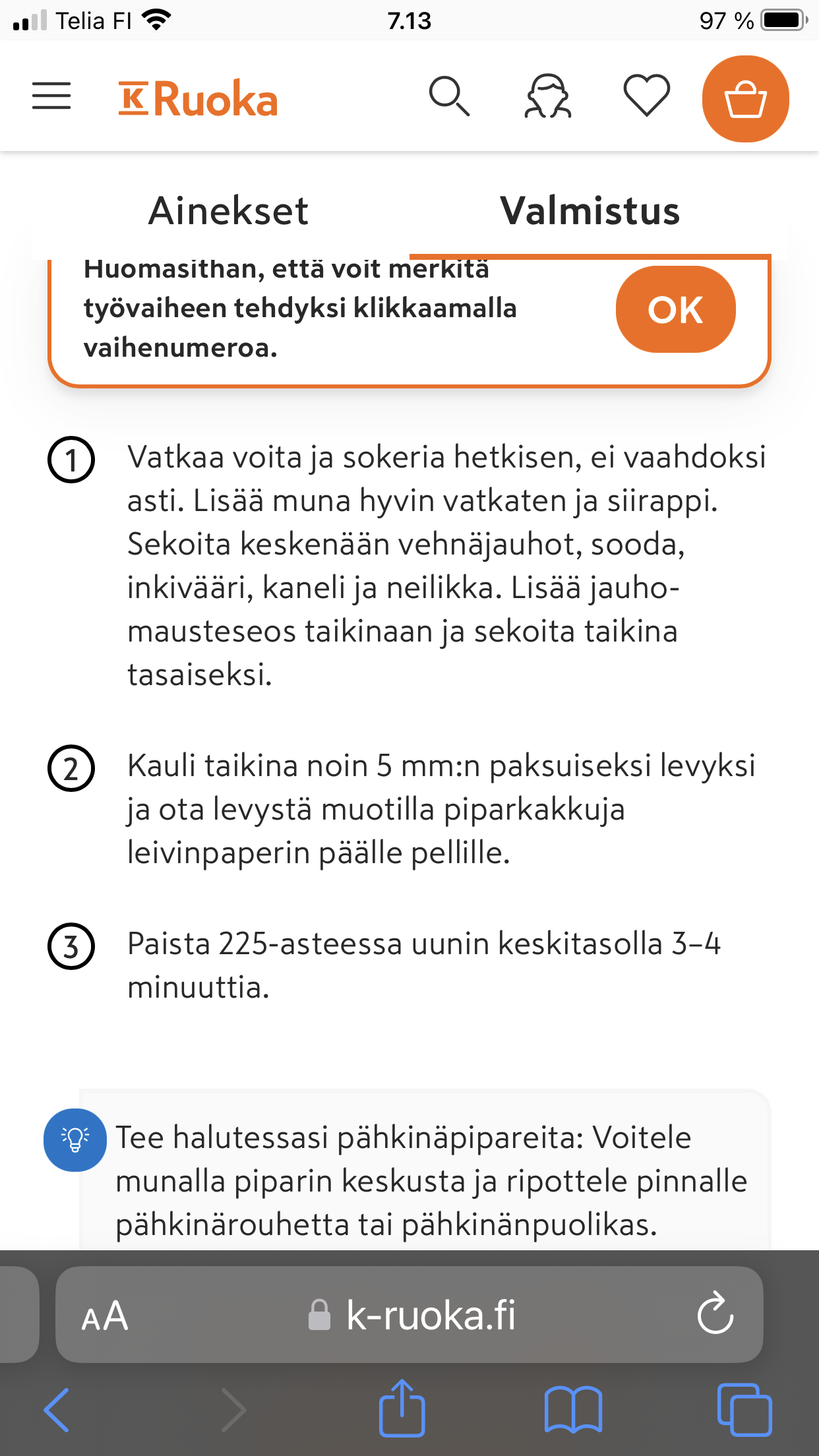
Task: Switch to the Ainekset tab
Action: [228, 211]
